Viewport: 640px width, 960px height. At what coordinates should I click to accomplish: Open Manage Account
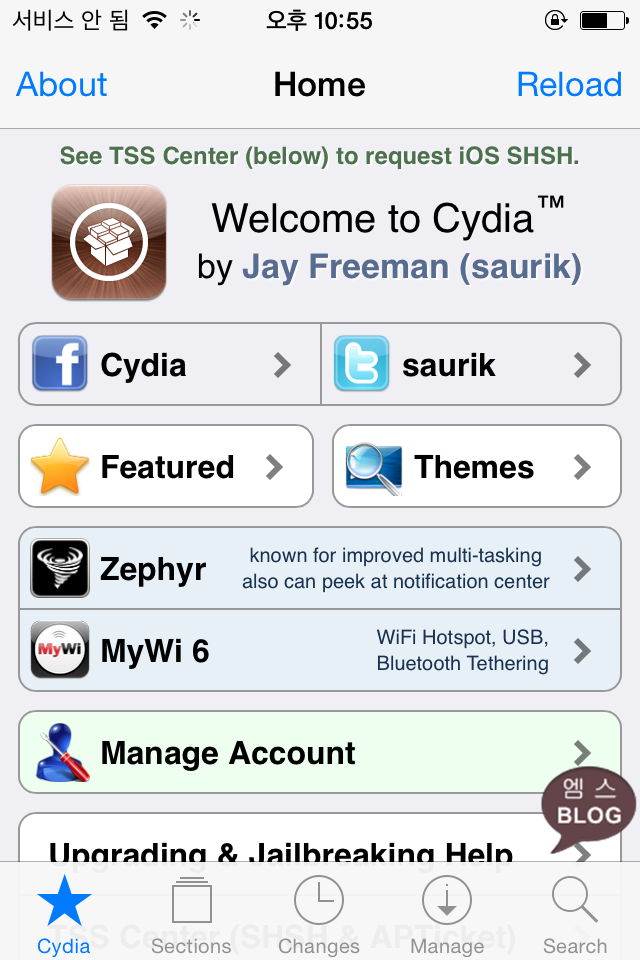pos(320,752)
